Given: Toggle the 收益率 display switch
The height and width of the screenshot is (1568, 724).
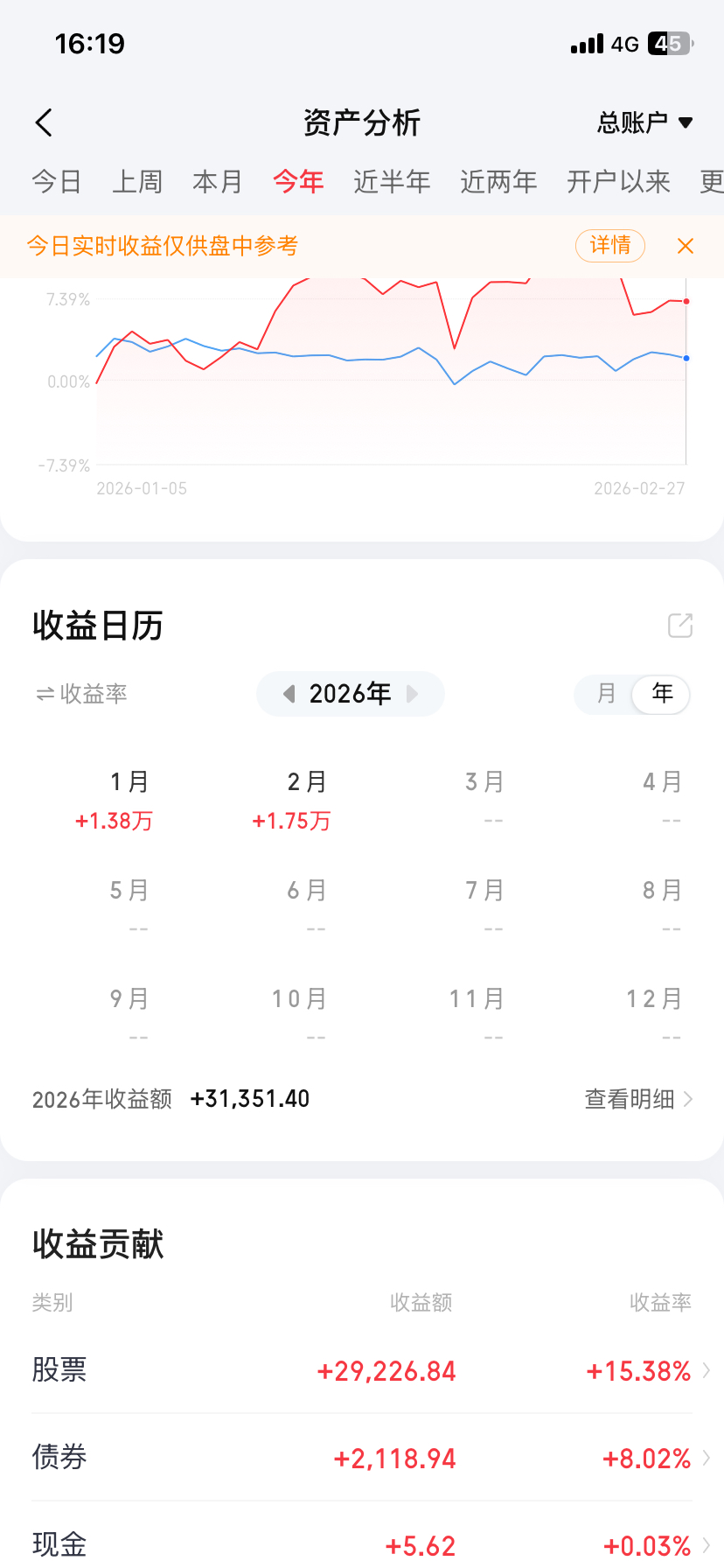Looking at the screenshot, I should point(81,694).
